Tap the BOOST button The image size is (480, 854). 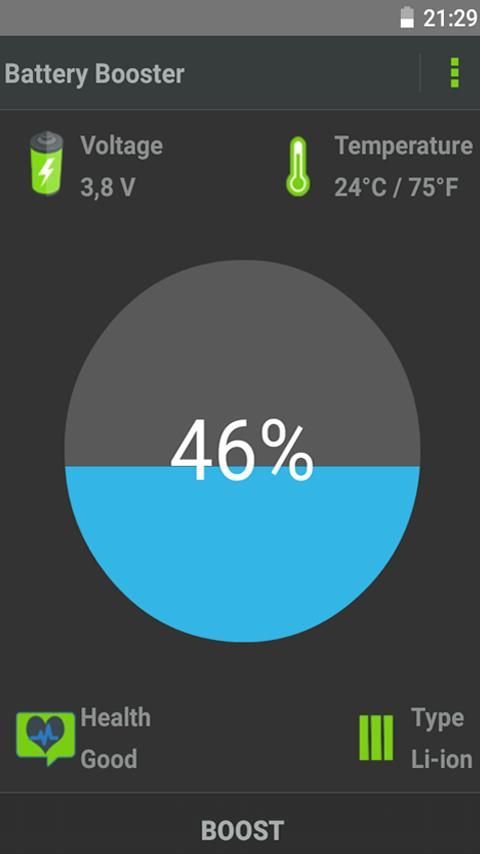click(242, 830)
